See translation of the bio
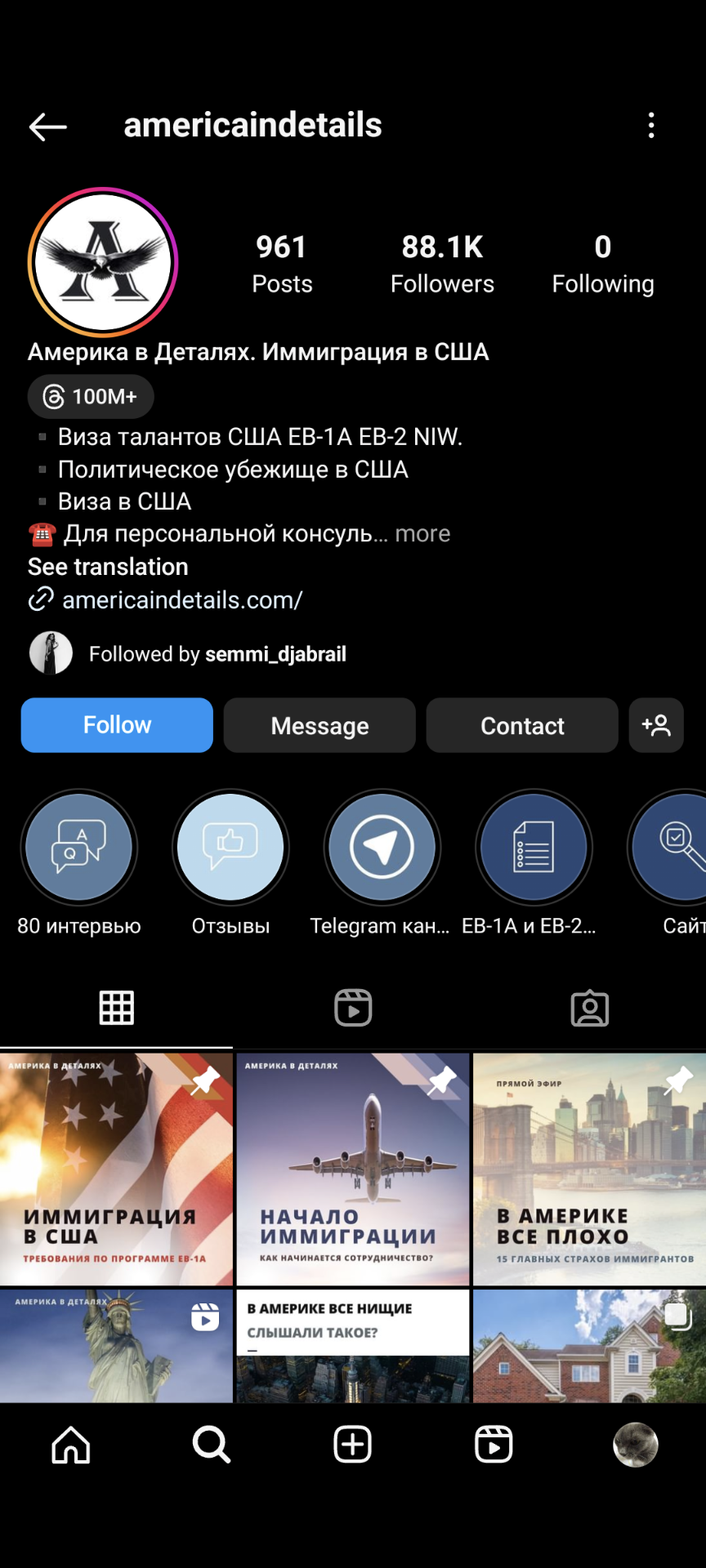Viewport: 706px width, 1568px height. [108, 567]
